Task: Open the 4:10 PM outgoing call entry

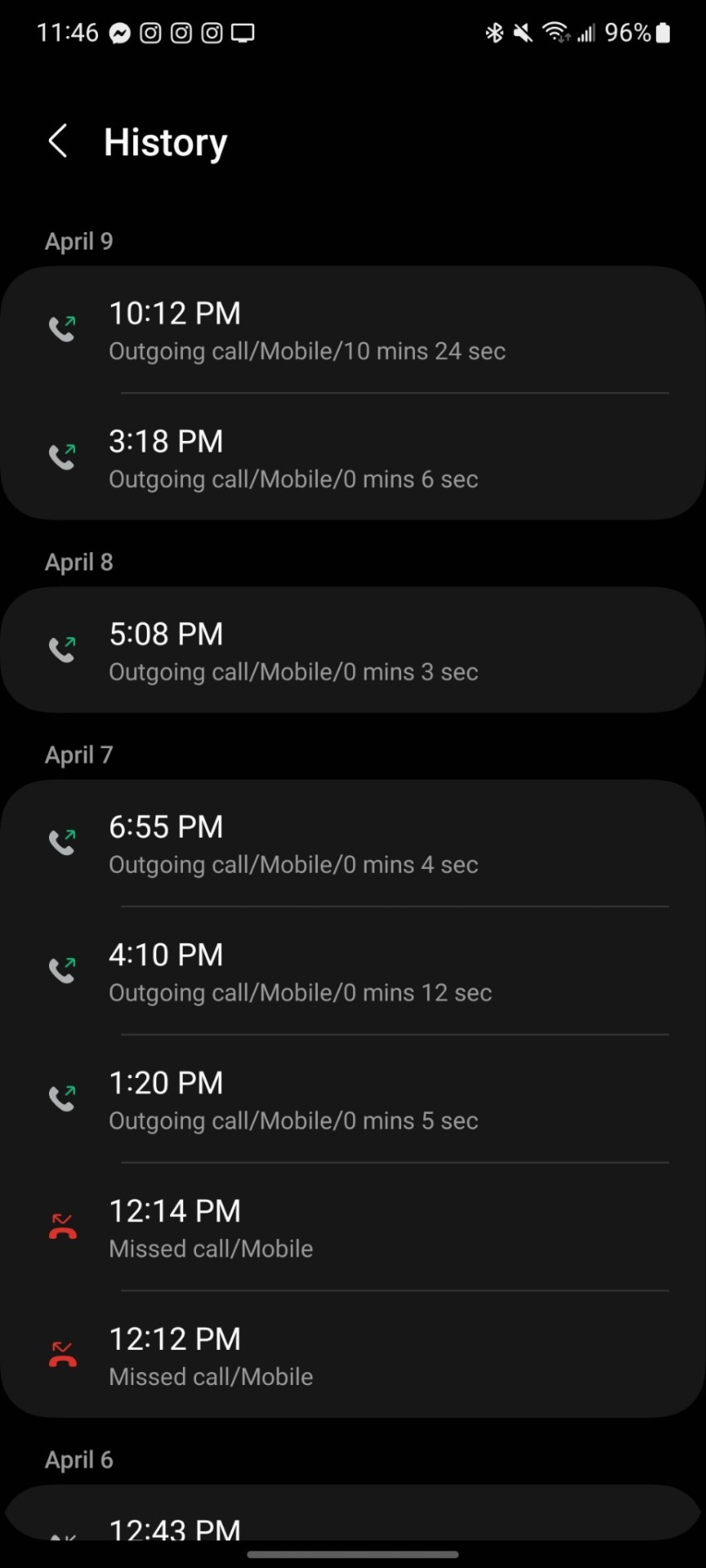Action: (x=353, y=972)
